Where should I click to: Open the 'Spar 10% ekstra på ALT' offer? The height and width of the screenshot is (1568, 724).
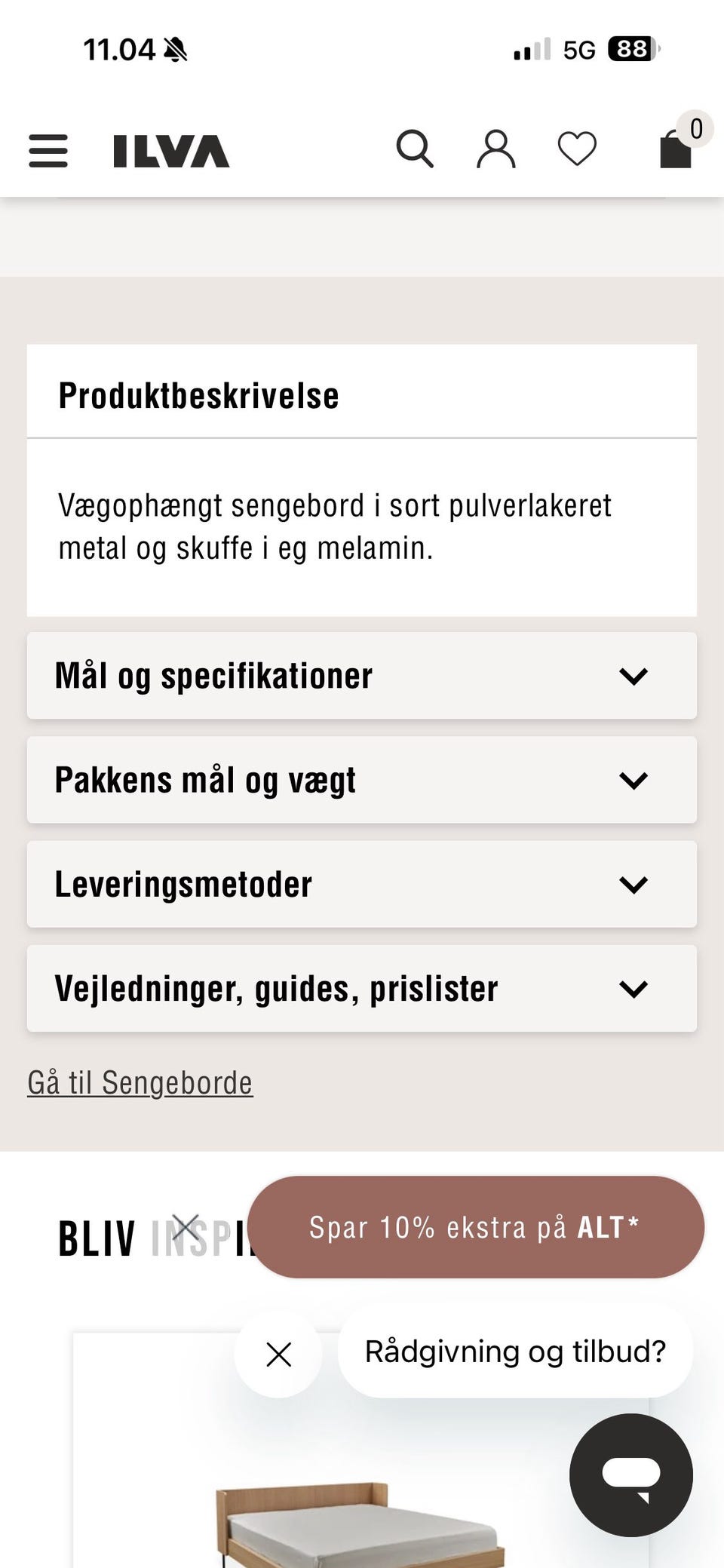pos(474,1227)
